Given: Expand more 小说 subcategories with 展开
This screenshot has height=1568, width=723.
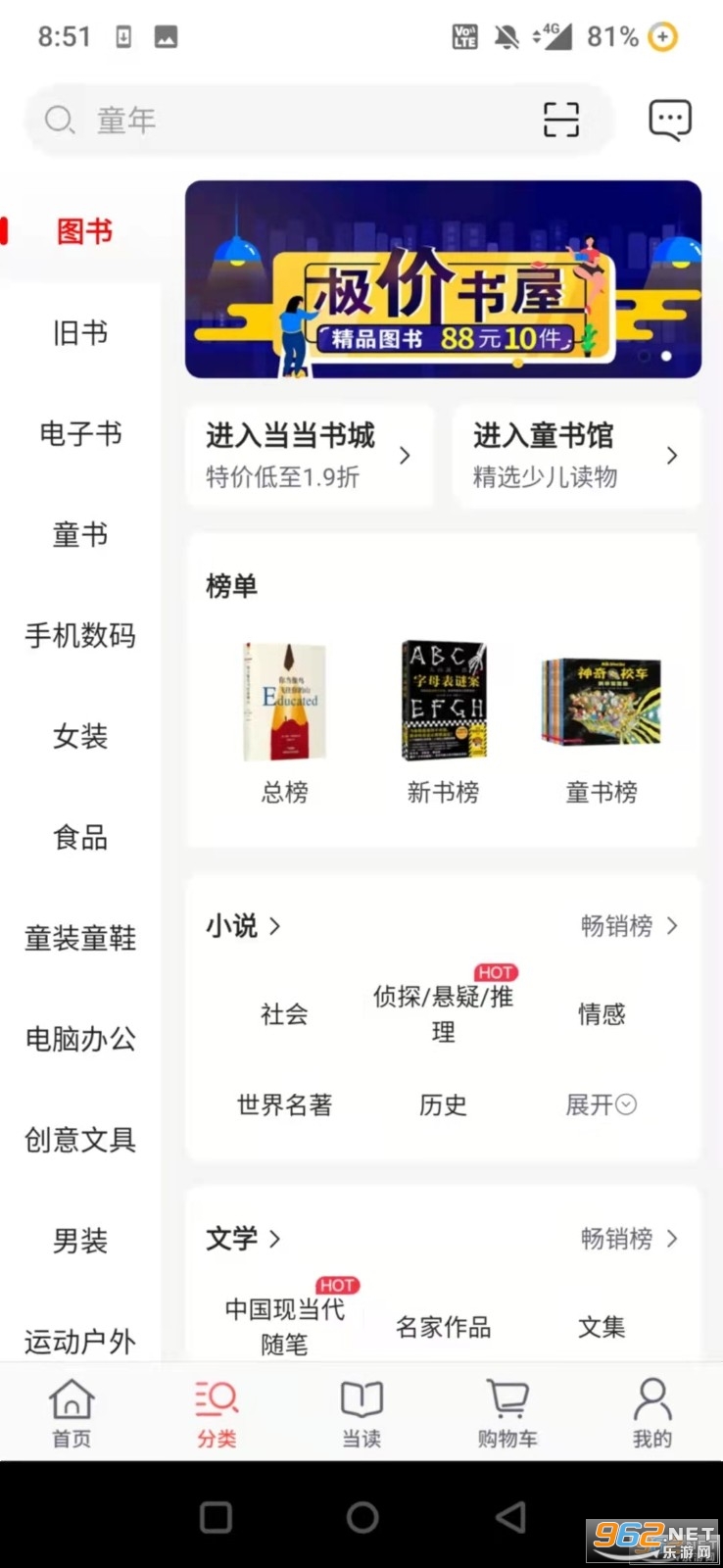Looking at the screenshot, I should click(x=602, y=1104).
